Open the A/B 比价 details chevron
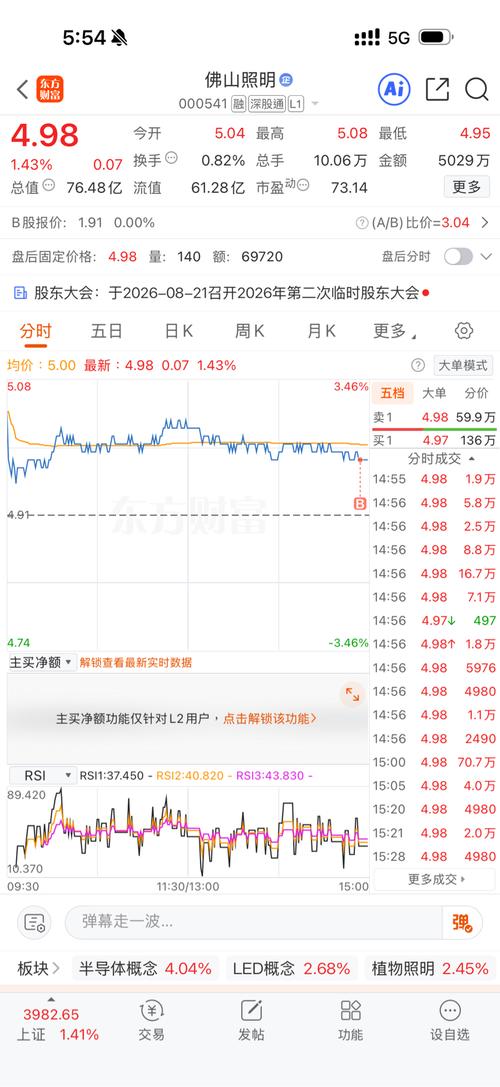The image size is (500, 1087). 485,223
